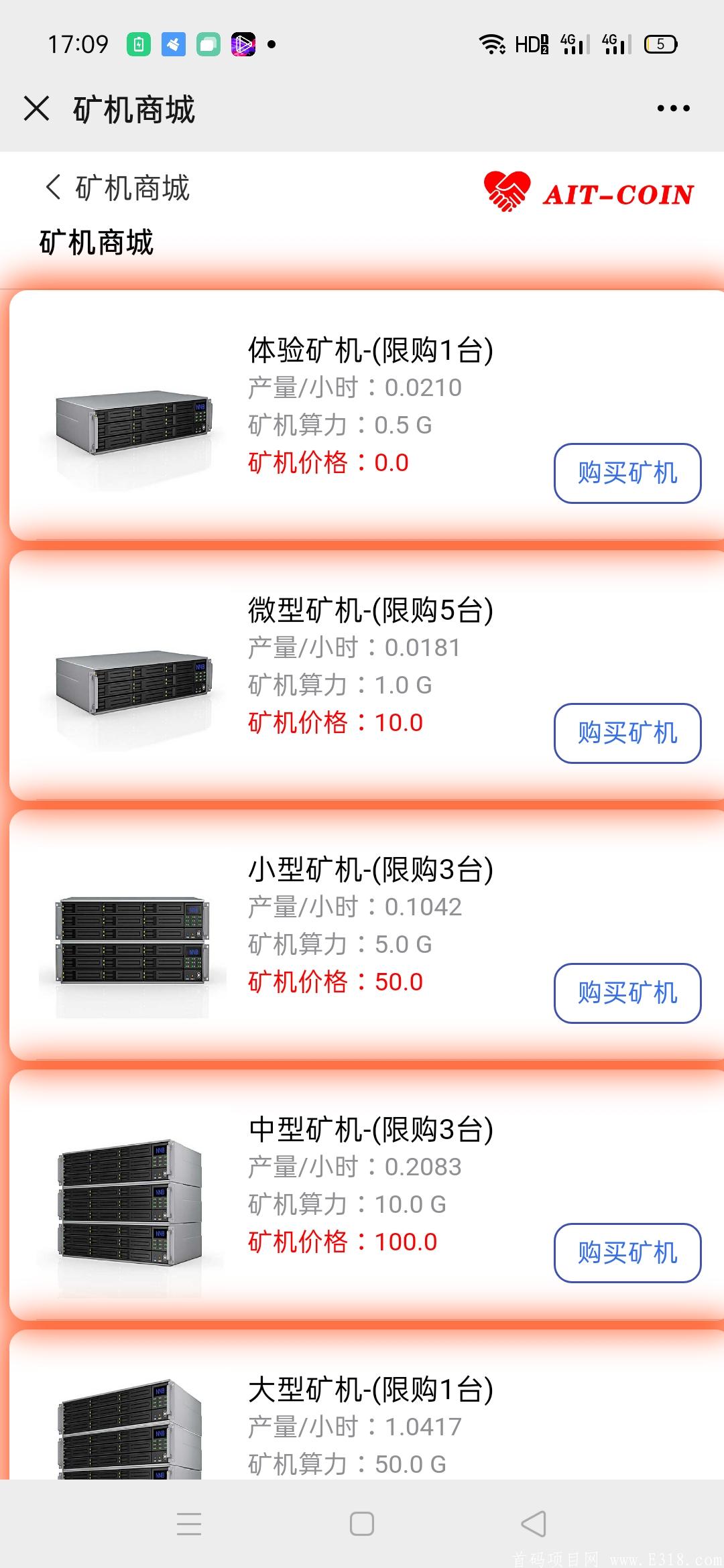This screenshot has height=1568, width=724.
Task: Close the 矿机商城 web page
Action: pyautogui.click(x=36, y=109)
